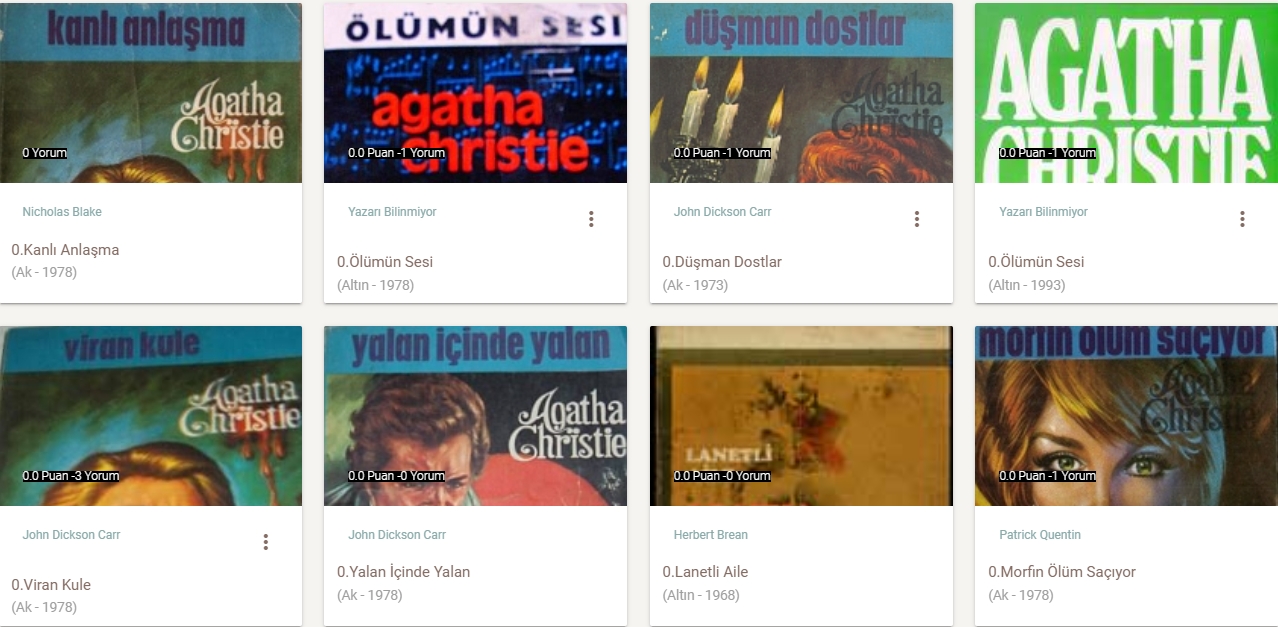
Task: Open overflow menu on Ölümün Sesi (Altın - 1978)
Action: [x=591, y=219]
